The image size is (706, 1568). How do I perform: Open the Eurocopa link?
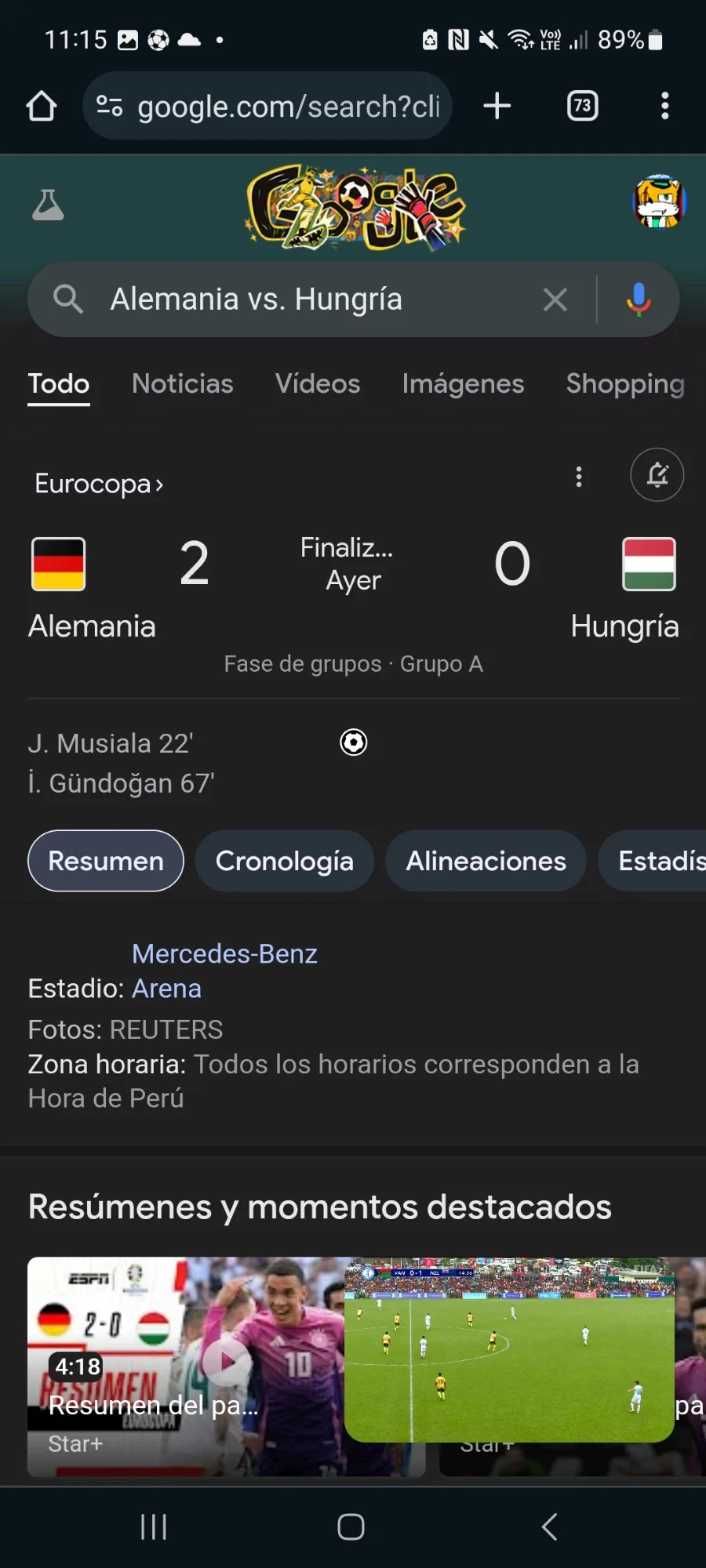pos(99,484)
